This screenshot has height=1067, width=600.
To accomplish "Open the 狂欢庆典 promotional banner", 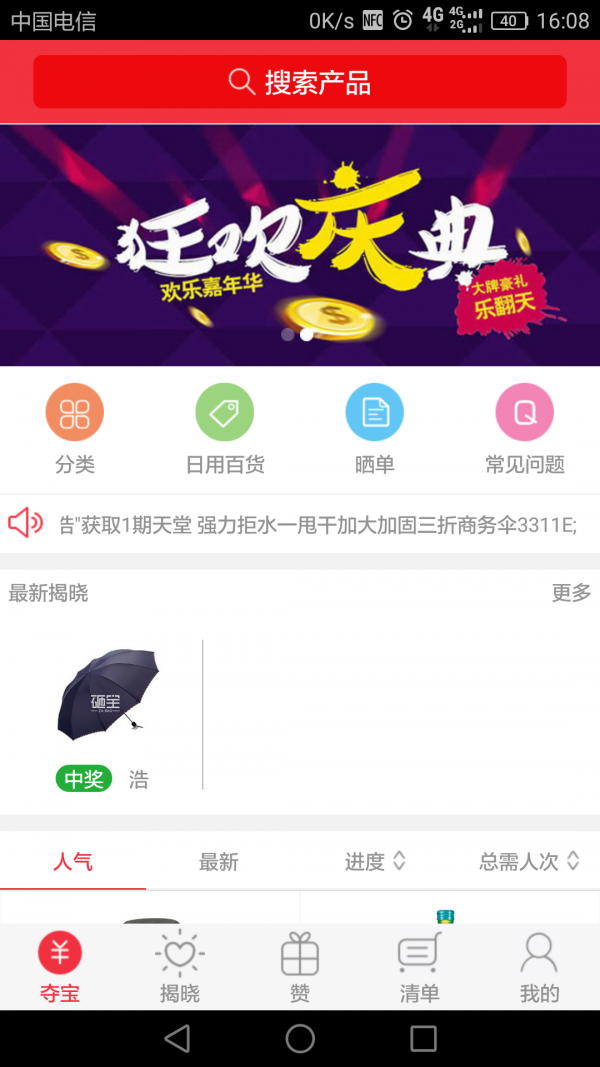I will tap(300, 245).
